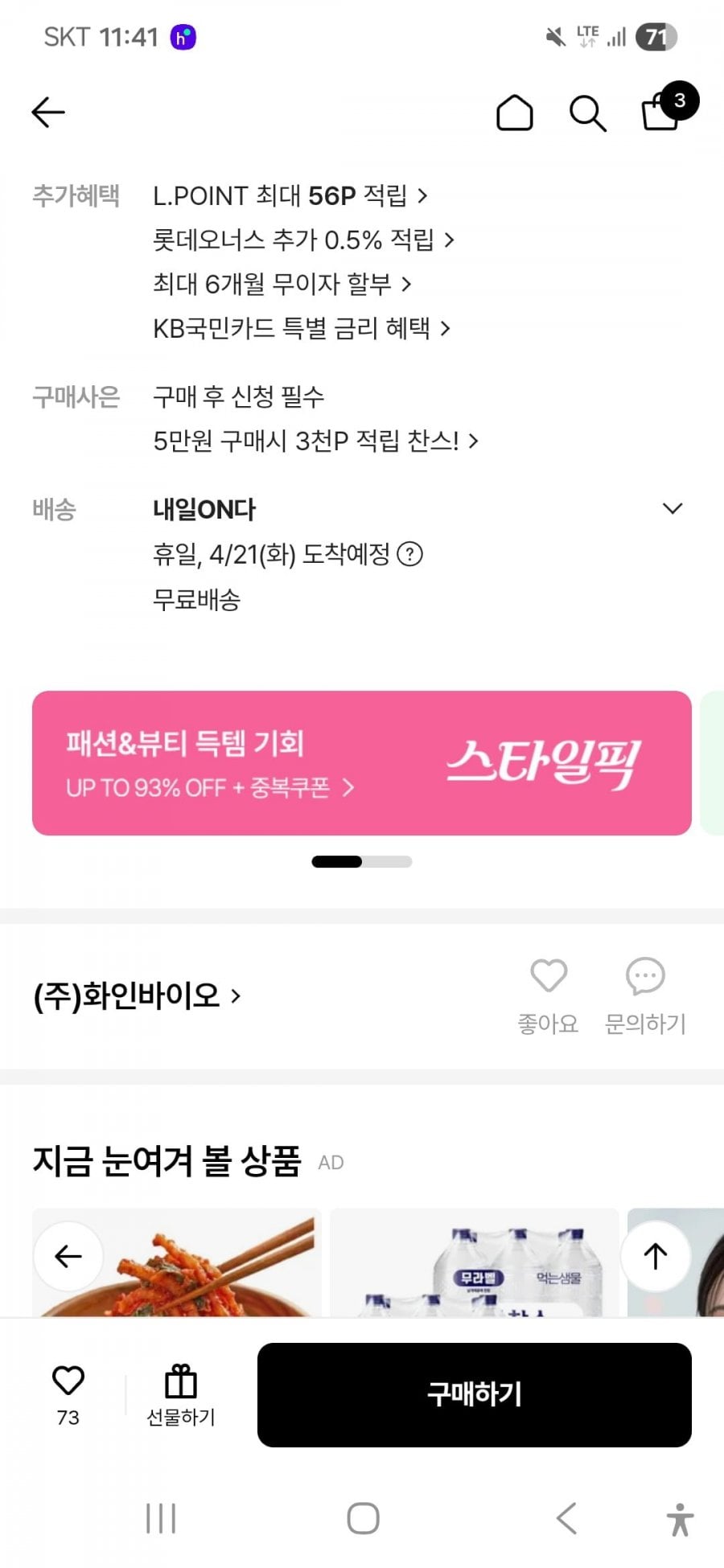Open the search magnifier
This screenshot has width=724, height=1568.
tap(587, 113)
